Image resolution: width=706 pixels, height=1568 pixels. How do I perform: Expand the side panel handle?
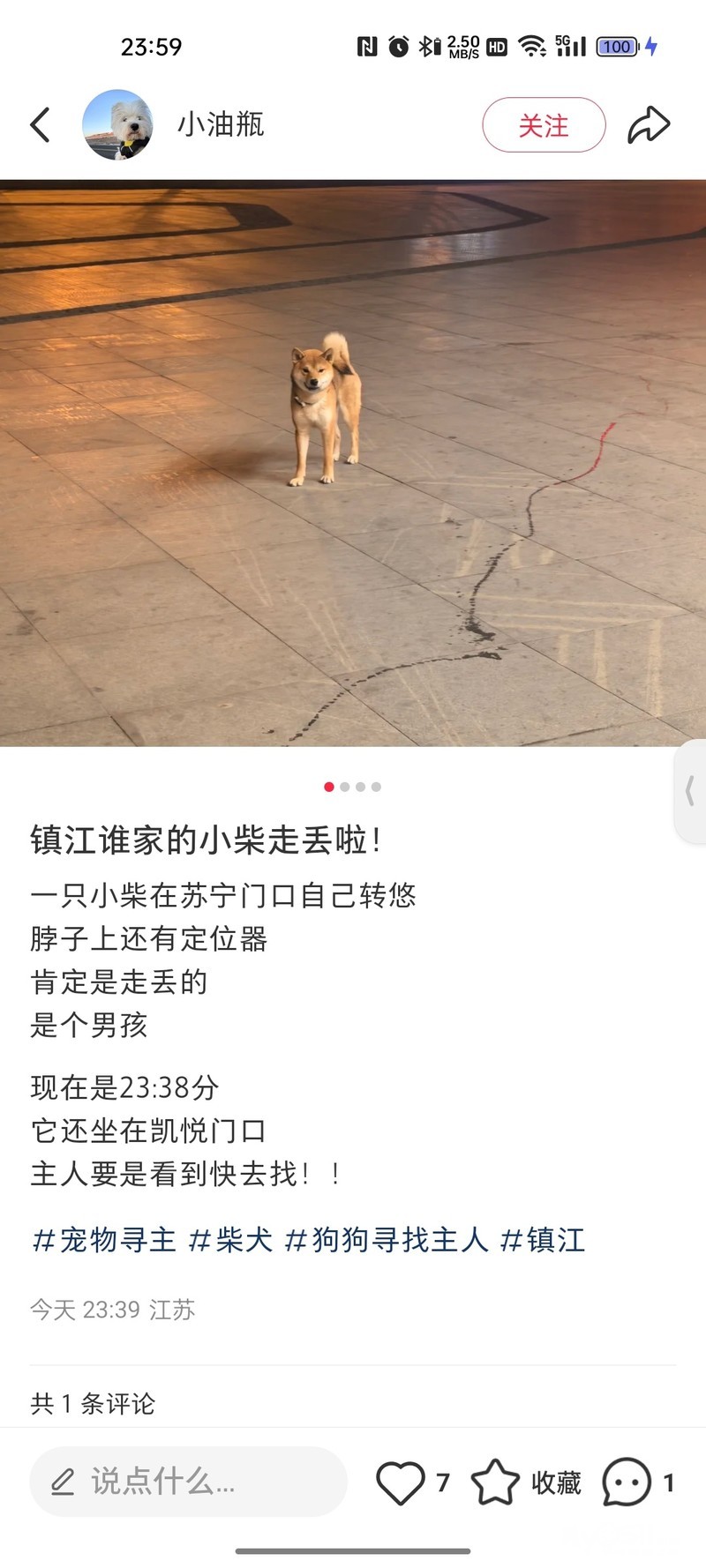[690, 791]
